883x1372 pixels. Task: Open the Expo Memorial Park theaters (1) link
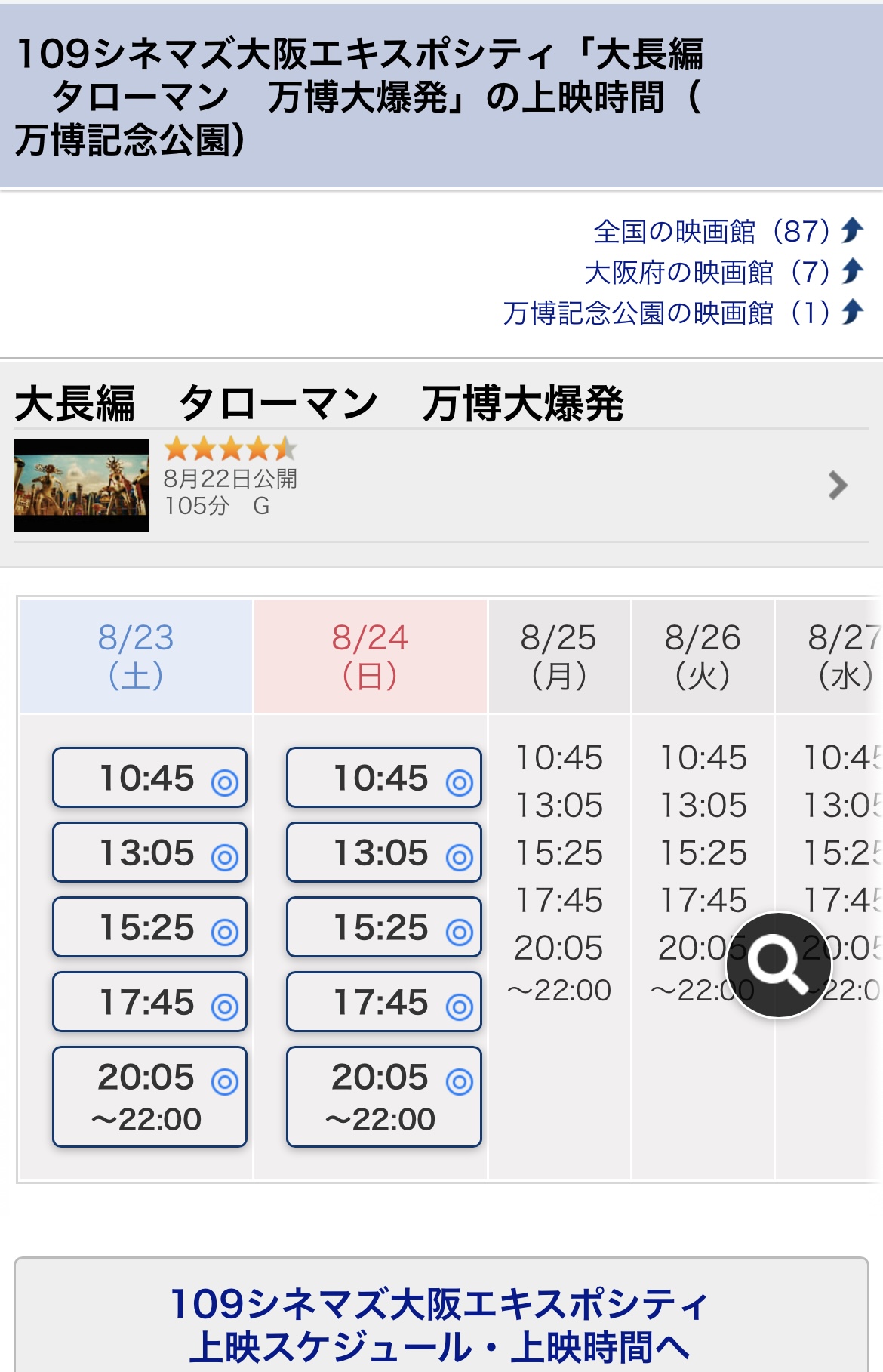point(681,313)
